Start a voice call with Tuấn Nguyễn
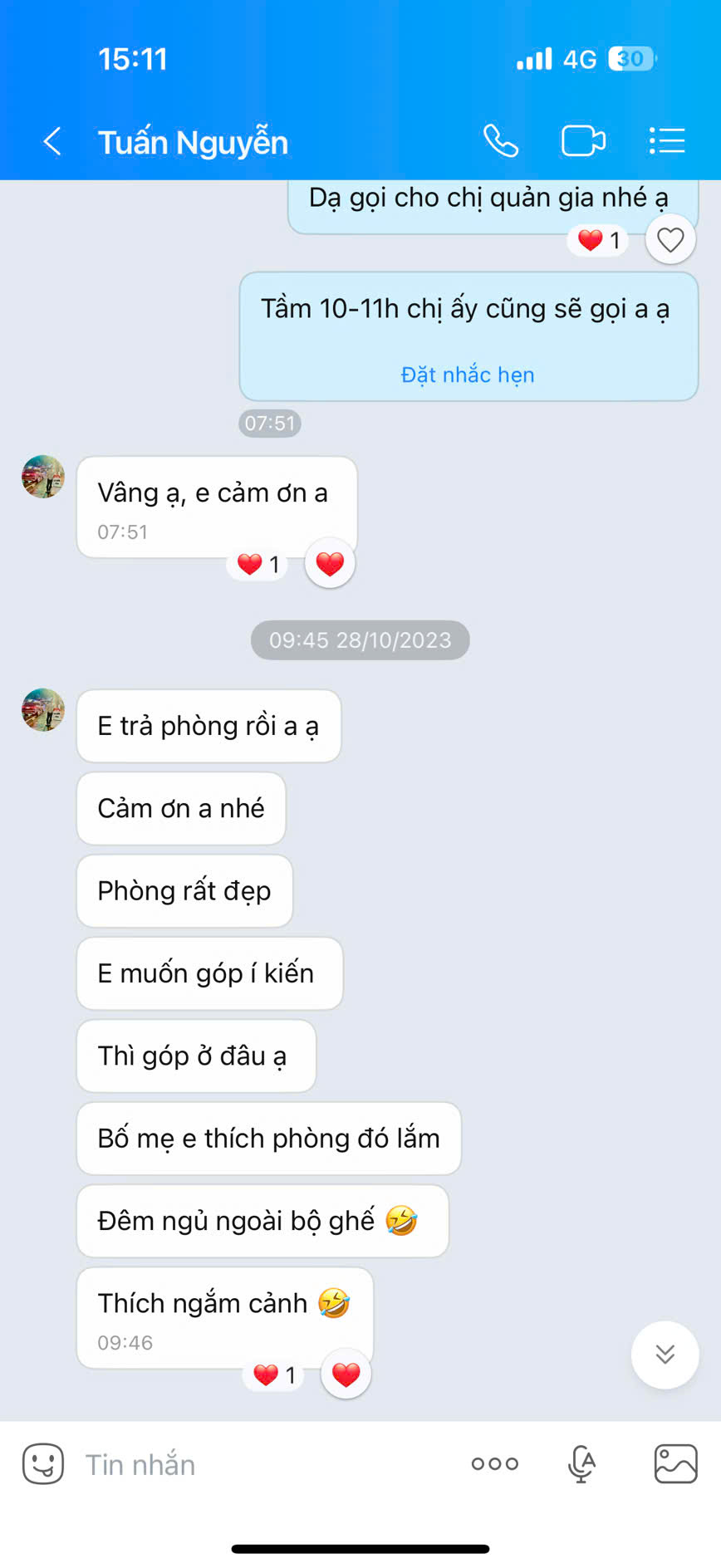The width and height of the screenshot is (721, 1568). click(501, 141)
